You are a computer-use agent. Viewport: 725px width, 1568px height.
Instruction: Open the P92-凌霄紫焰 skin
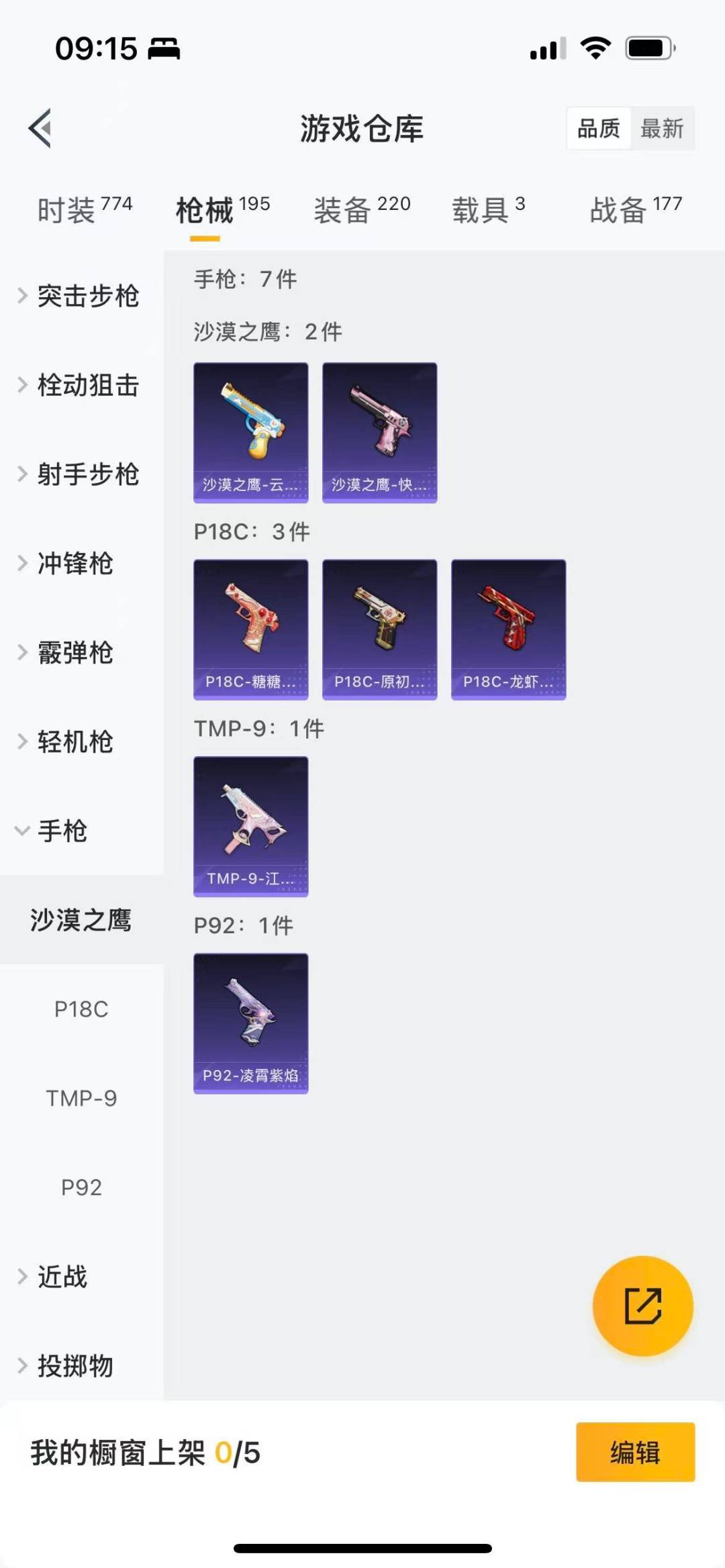click(x=250, y=1023)
